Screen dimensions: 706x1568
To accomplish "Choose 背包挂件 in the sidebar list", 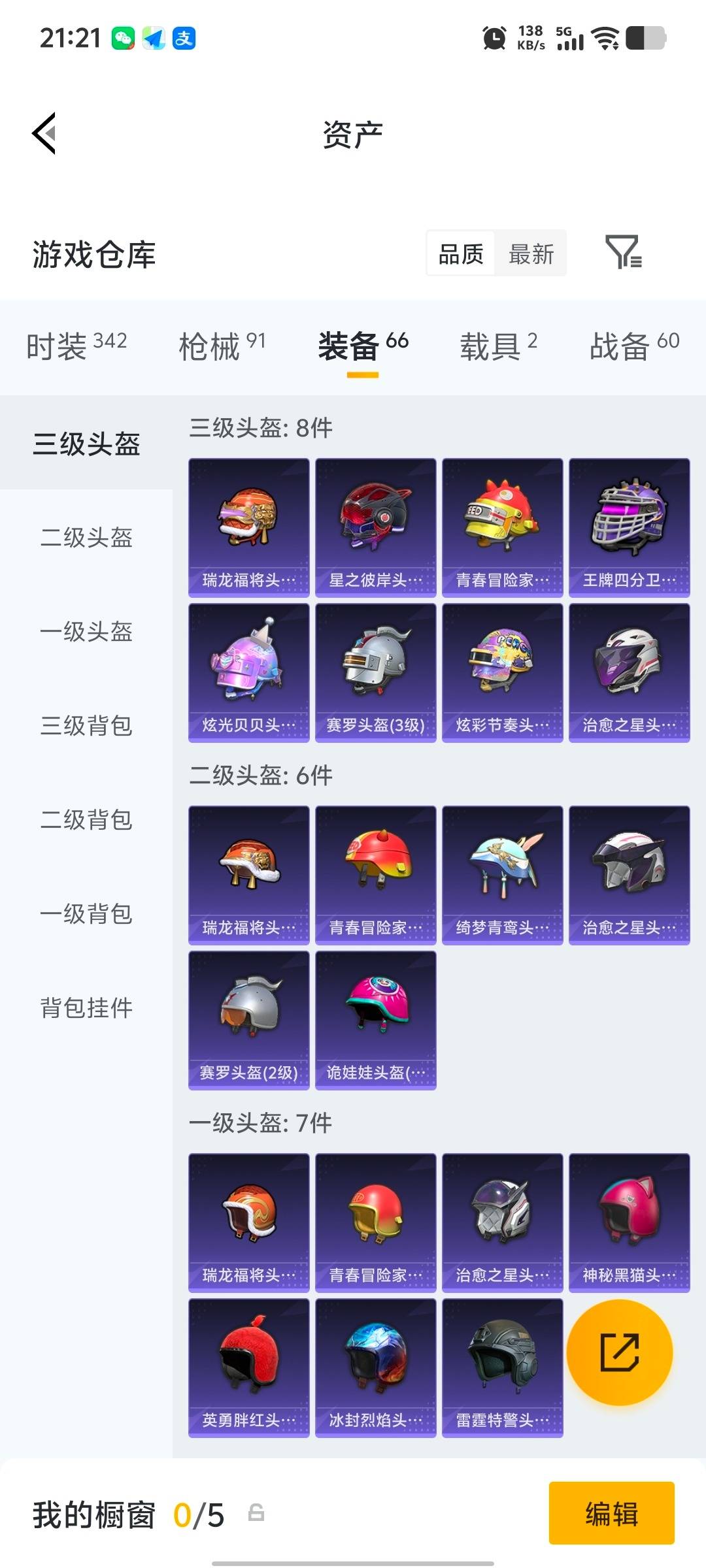I will click(x=87, y=1009).
